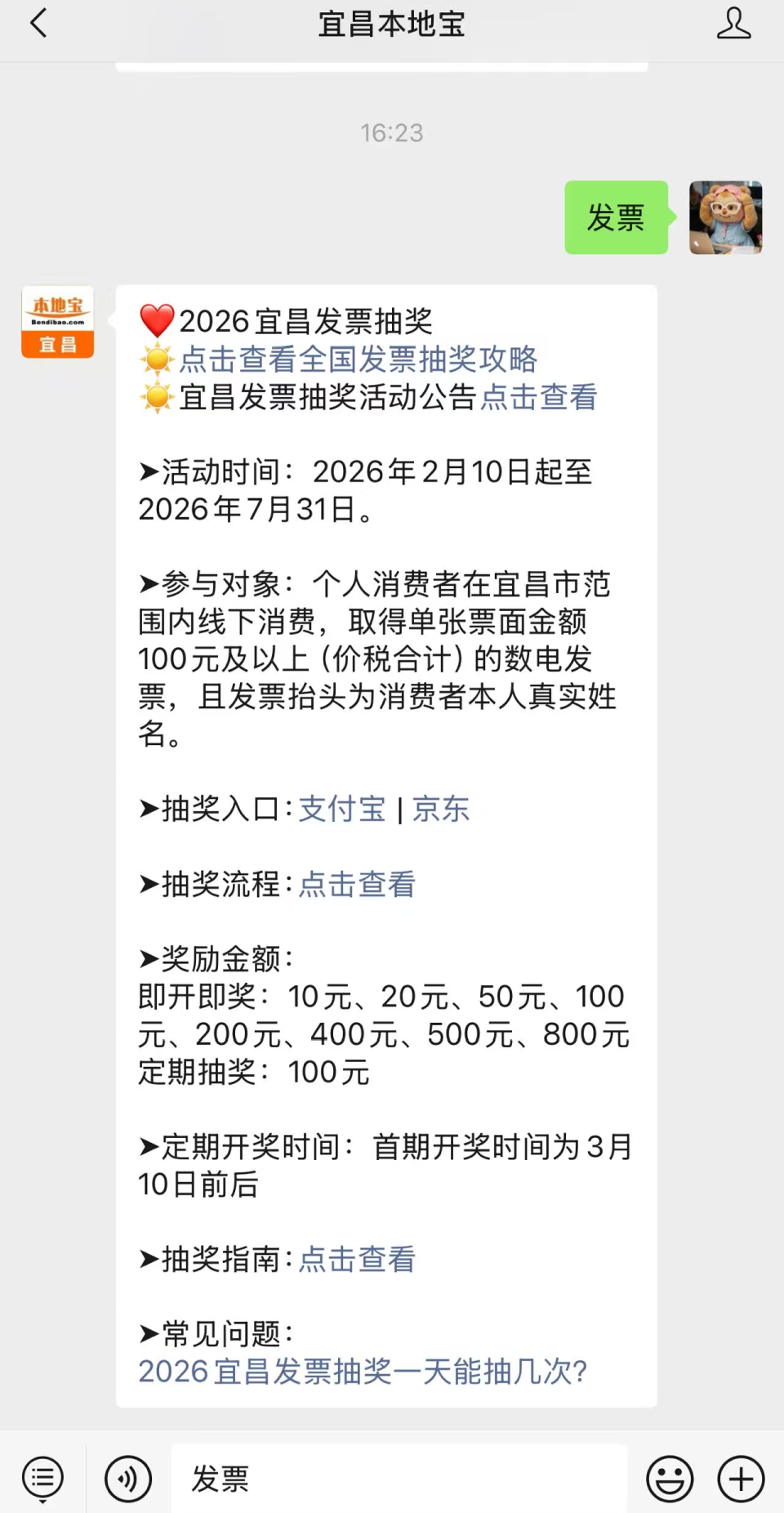This screenshot has height=1513, width=784.
Task: Open the official account profile icon
Action: pyautogui.click(x=734, y=25)
